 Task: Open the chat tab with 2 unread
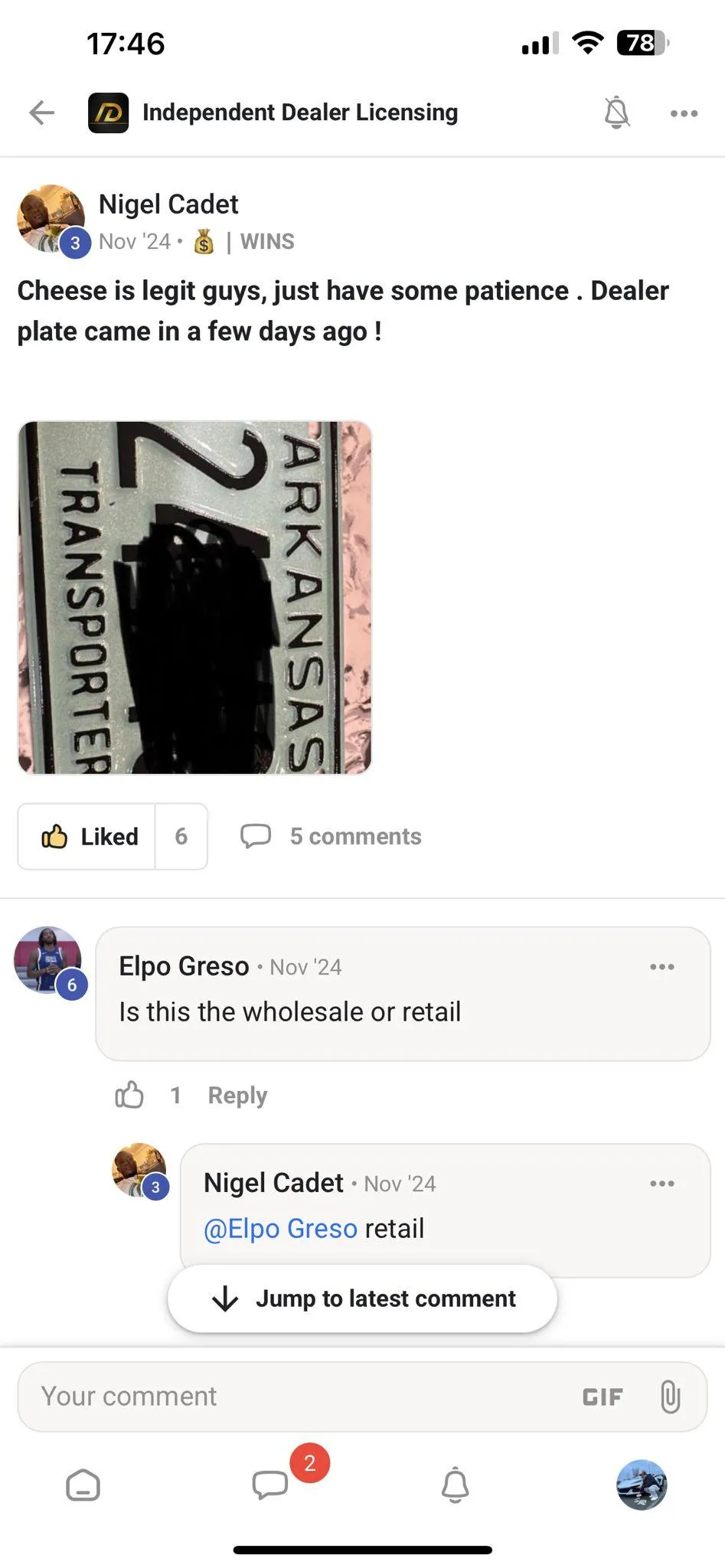coord(270,1484)
